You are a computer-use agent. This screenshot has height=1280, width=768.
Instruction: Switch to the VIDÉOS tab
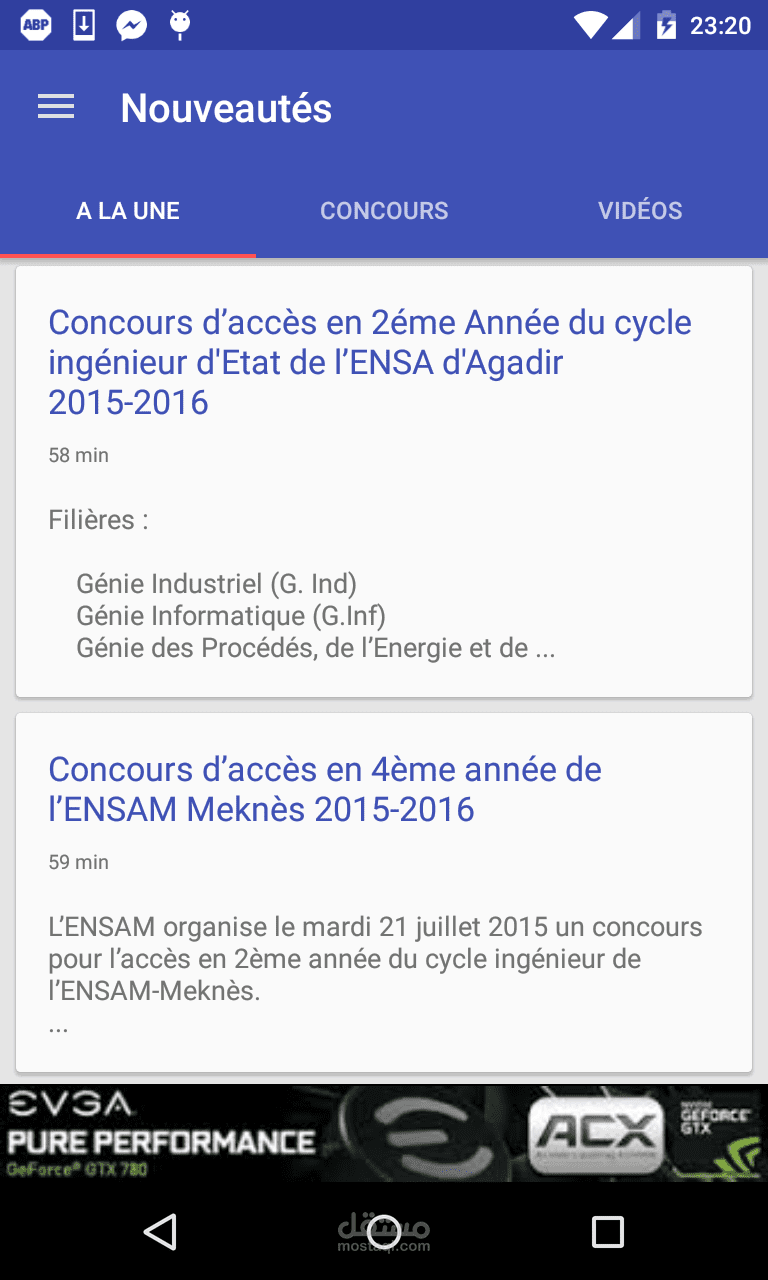click(x=640, y=211)
